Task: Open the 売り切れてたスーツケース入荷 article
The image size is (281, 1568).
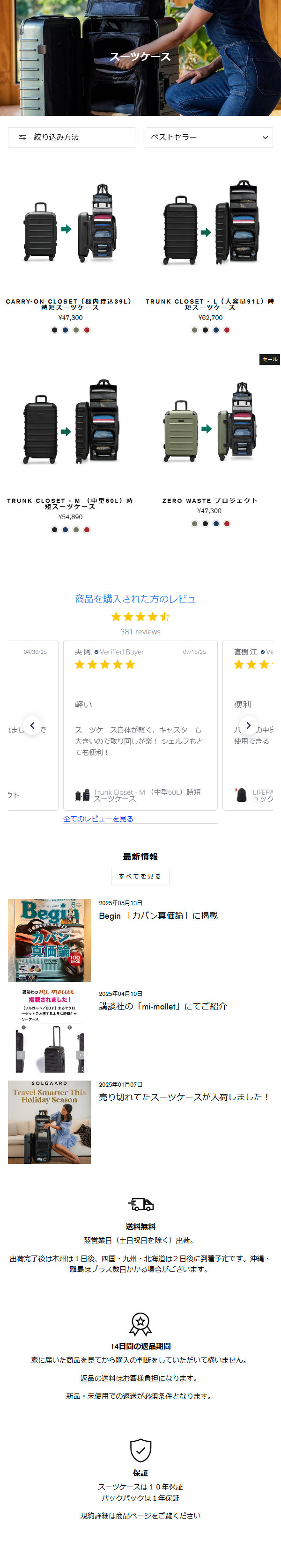Action: [184, 1097]
